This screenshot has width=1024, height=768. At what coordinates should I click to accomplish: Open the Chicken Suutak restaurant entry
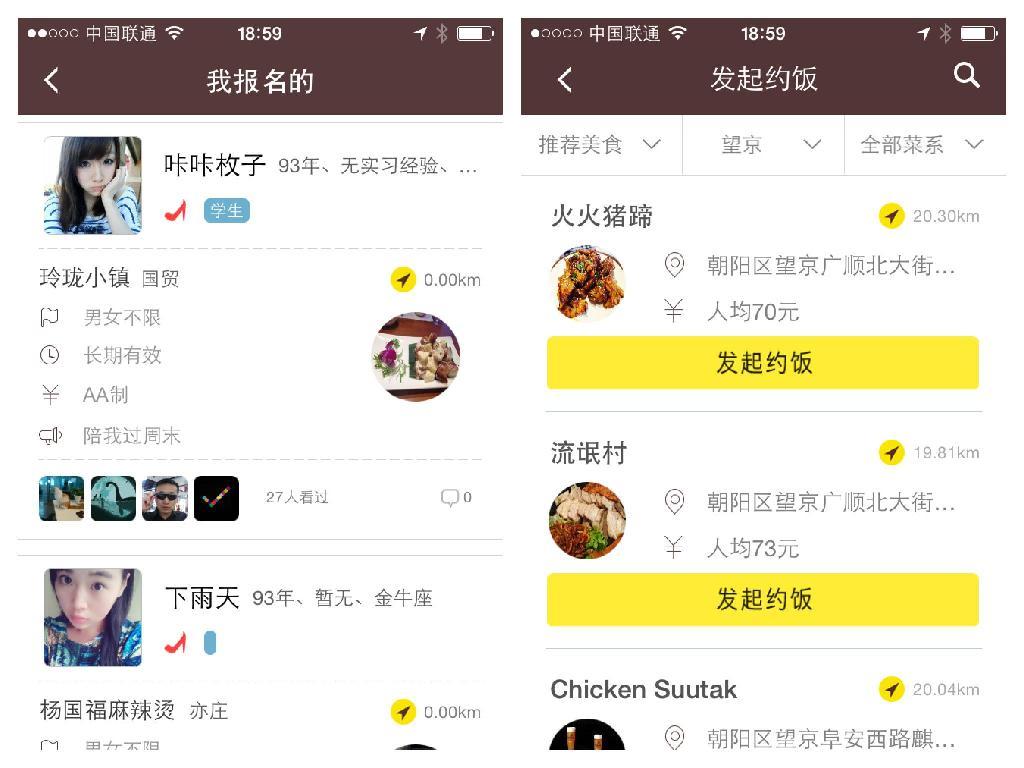pos(644,690)
